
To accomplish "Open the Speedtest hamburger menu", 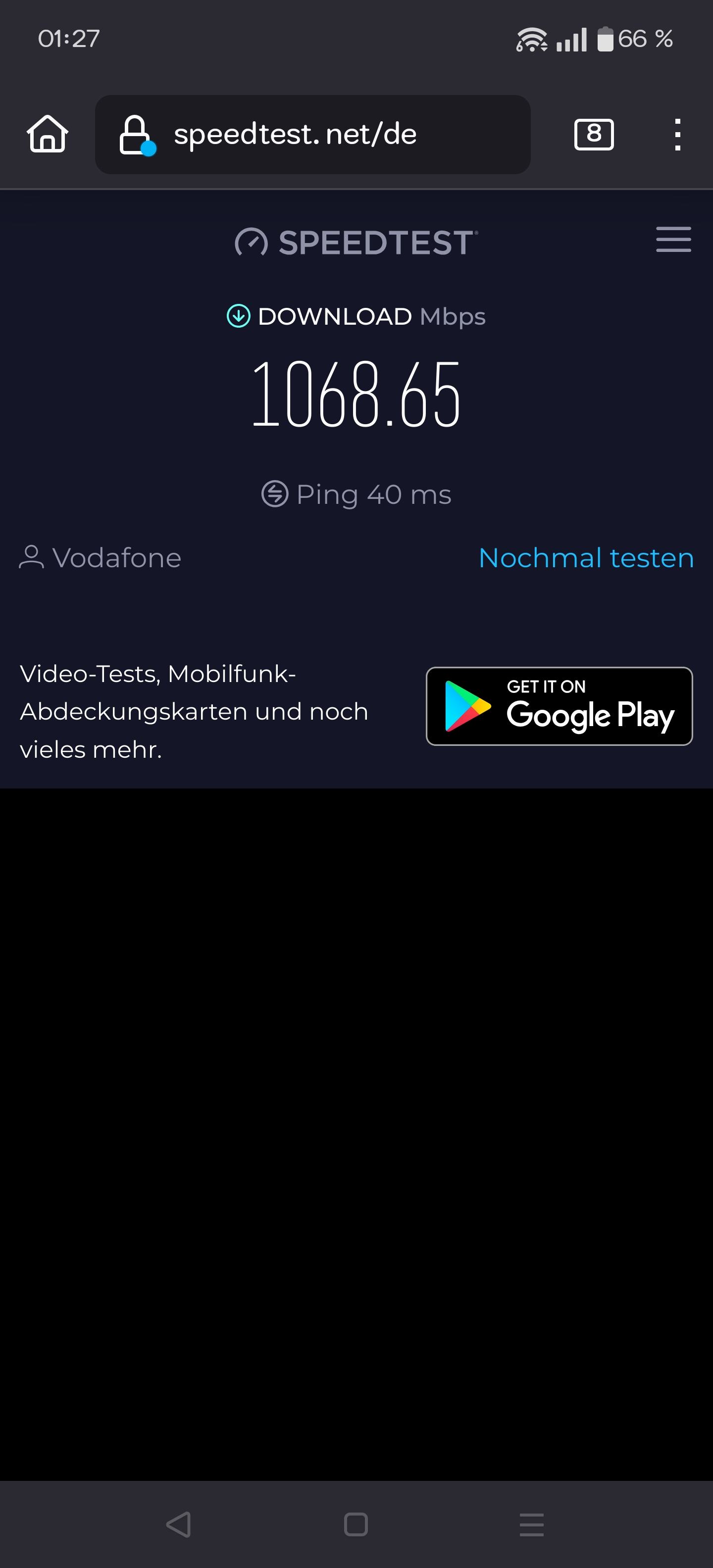I will pos(673,239).
